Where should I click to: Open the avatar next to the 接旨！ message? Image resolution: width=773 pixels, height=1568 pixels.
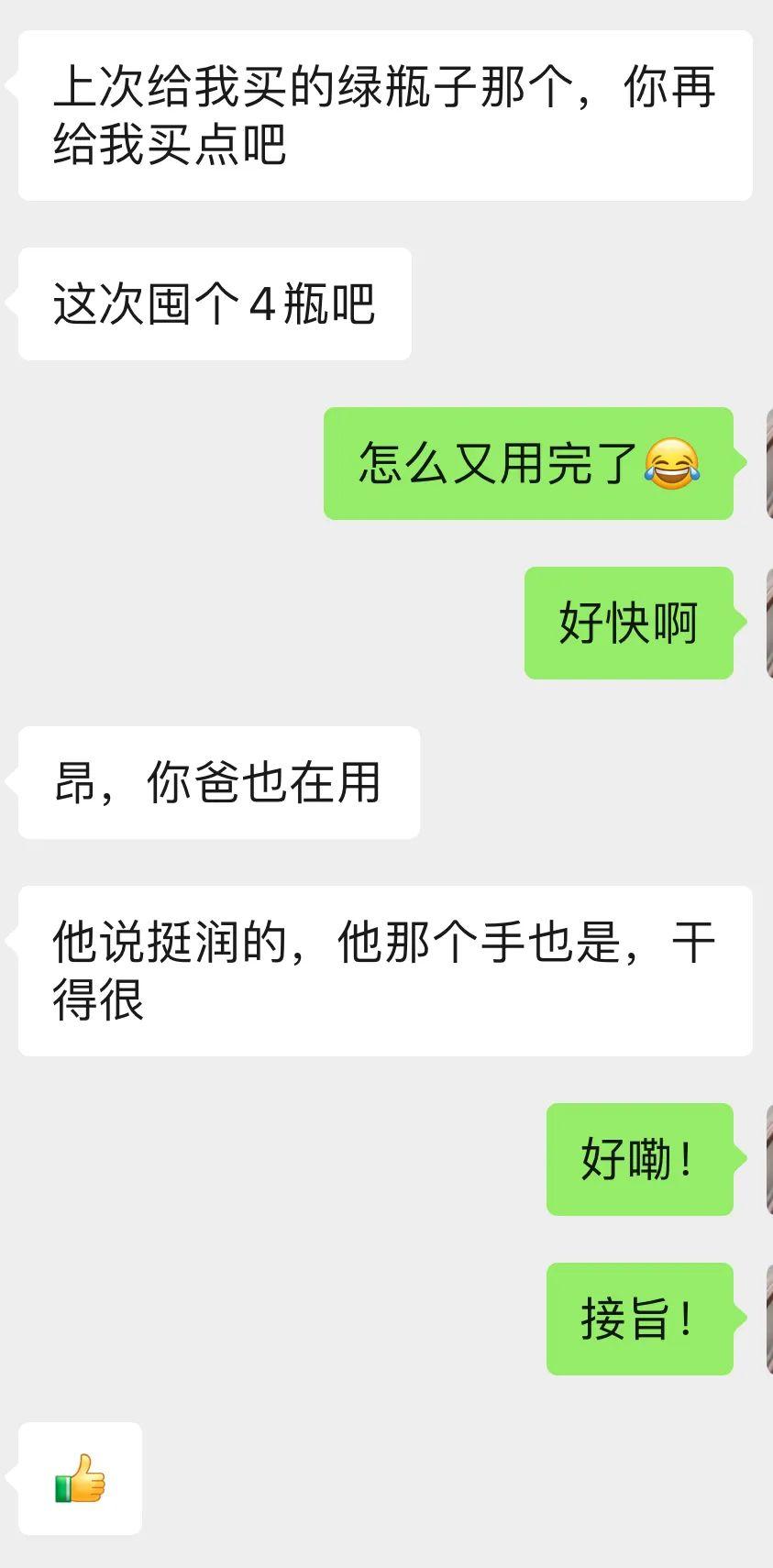pyautogui.click(x=768, y=1319)
